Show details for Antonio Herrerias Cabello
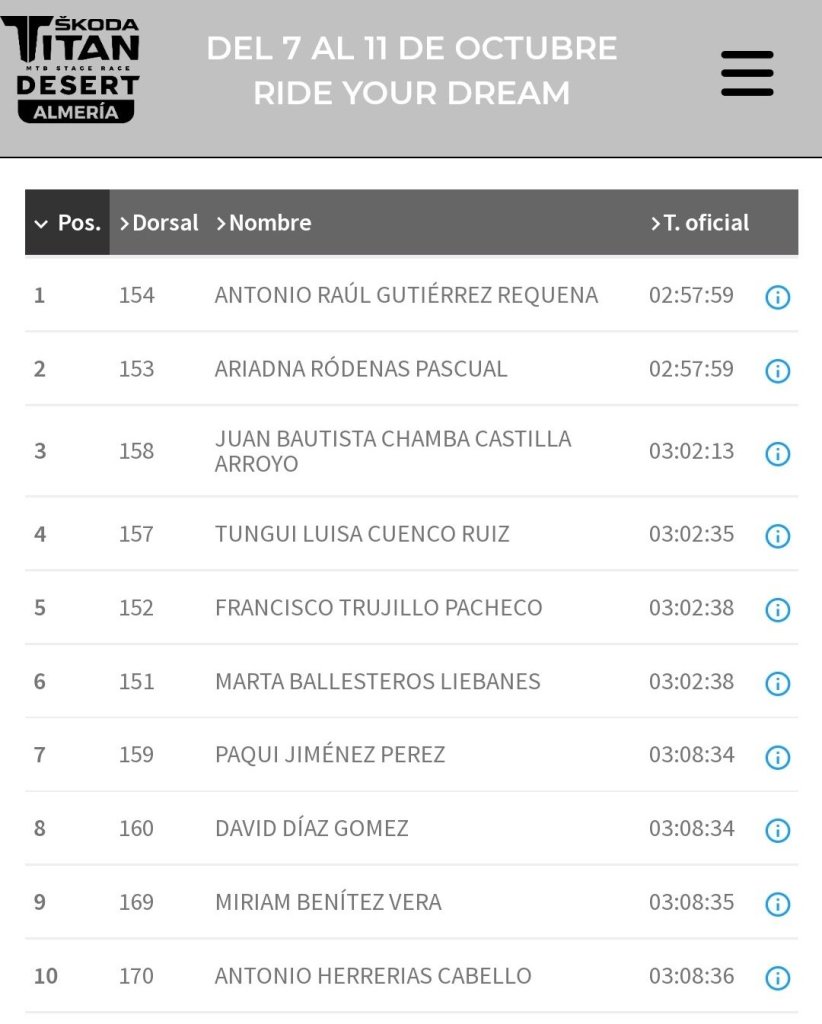This screenshot has width=822, height=1024. click(x=777, y=978)
